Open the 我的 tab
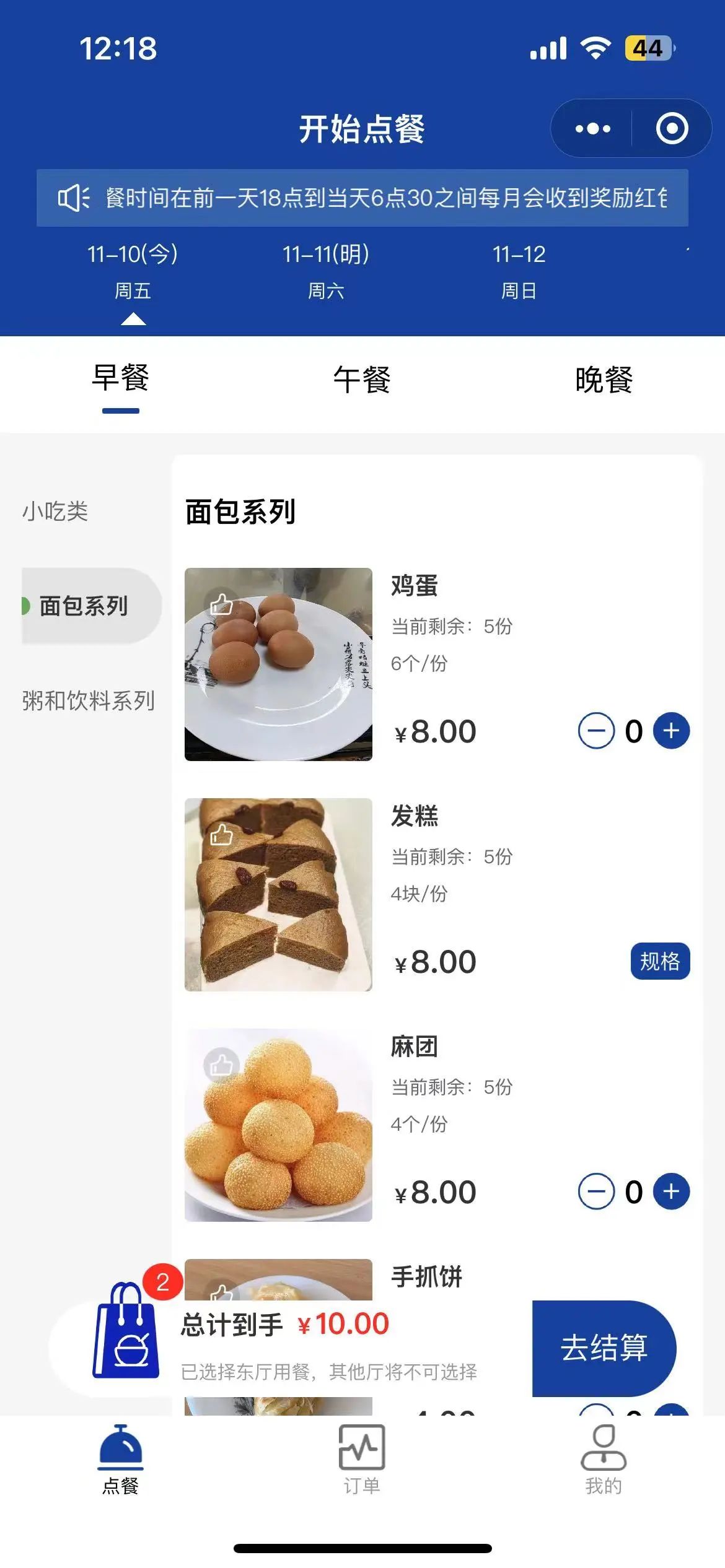Screen dimensions: 725x1568 pyautogui.click(x=604, y=1458)
